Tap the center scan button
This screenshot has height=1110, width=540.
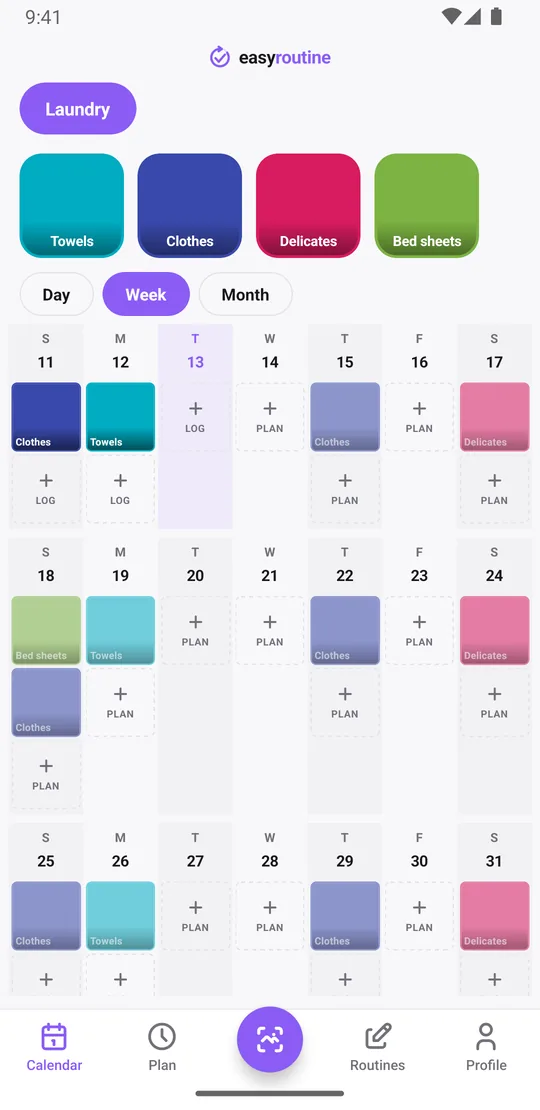270,1039
